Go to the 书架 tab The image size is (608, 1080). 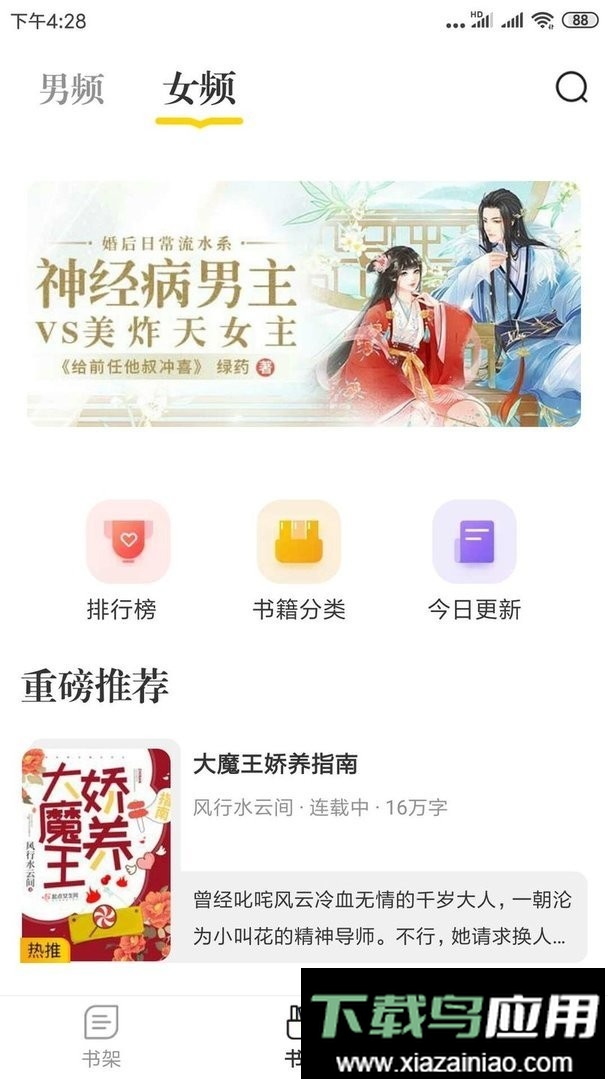pos(100,1035)
